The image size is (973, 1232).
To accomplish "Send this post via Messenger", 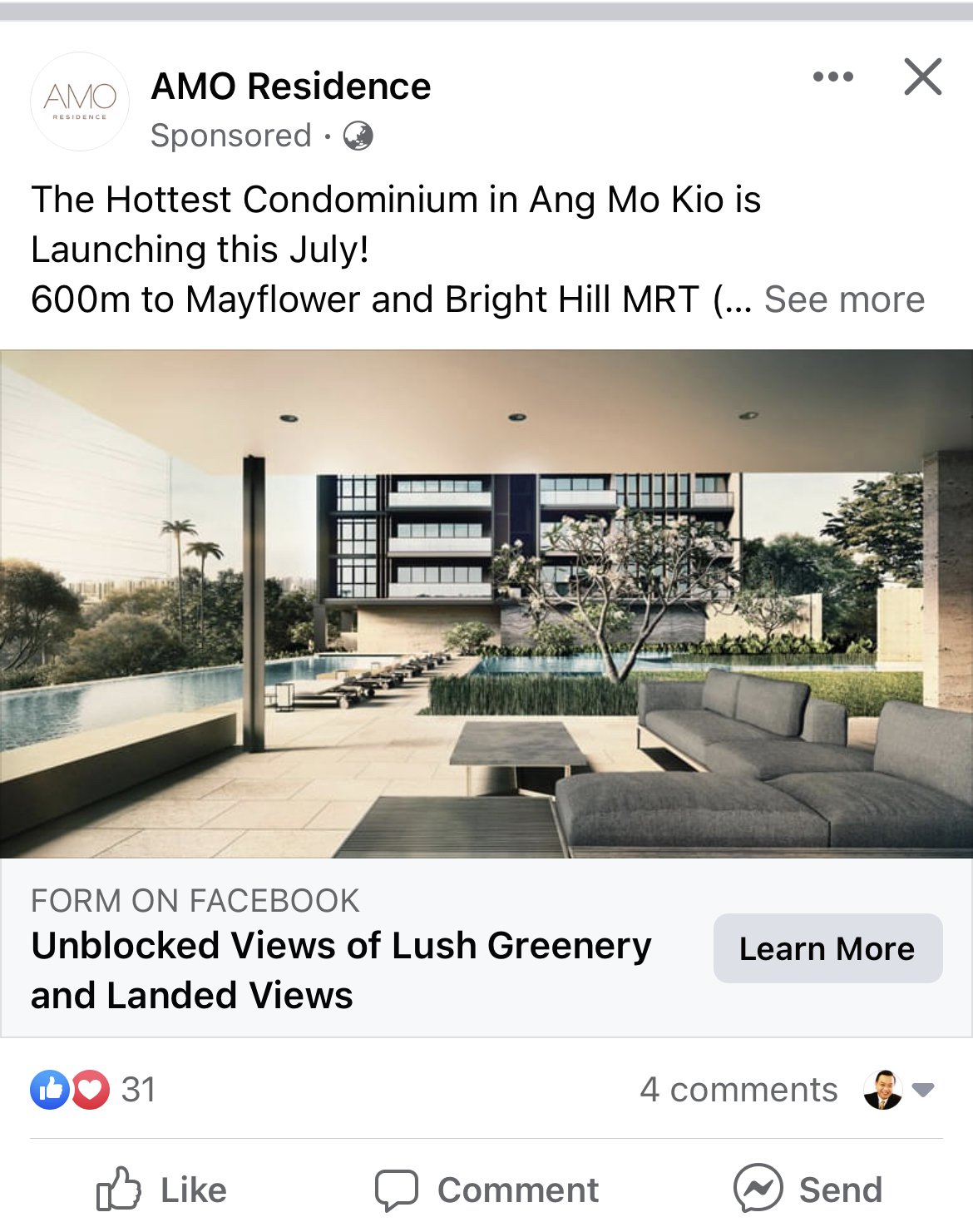I will [808, 1190].
